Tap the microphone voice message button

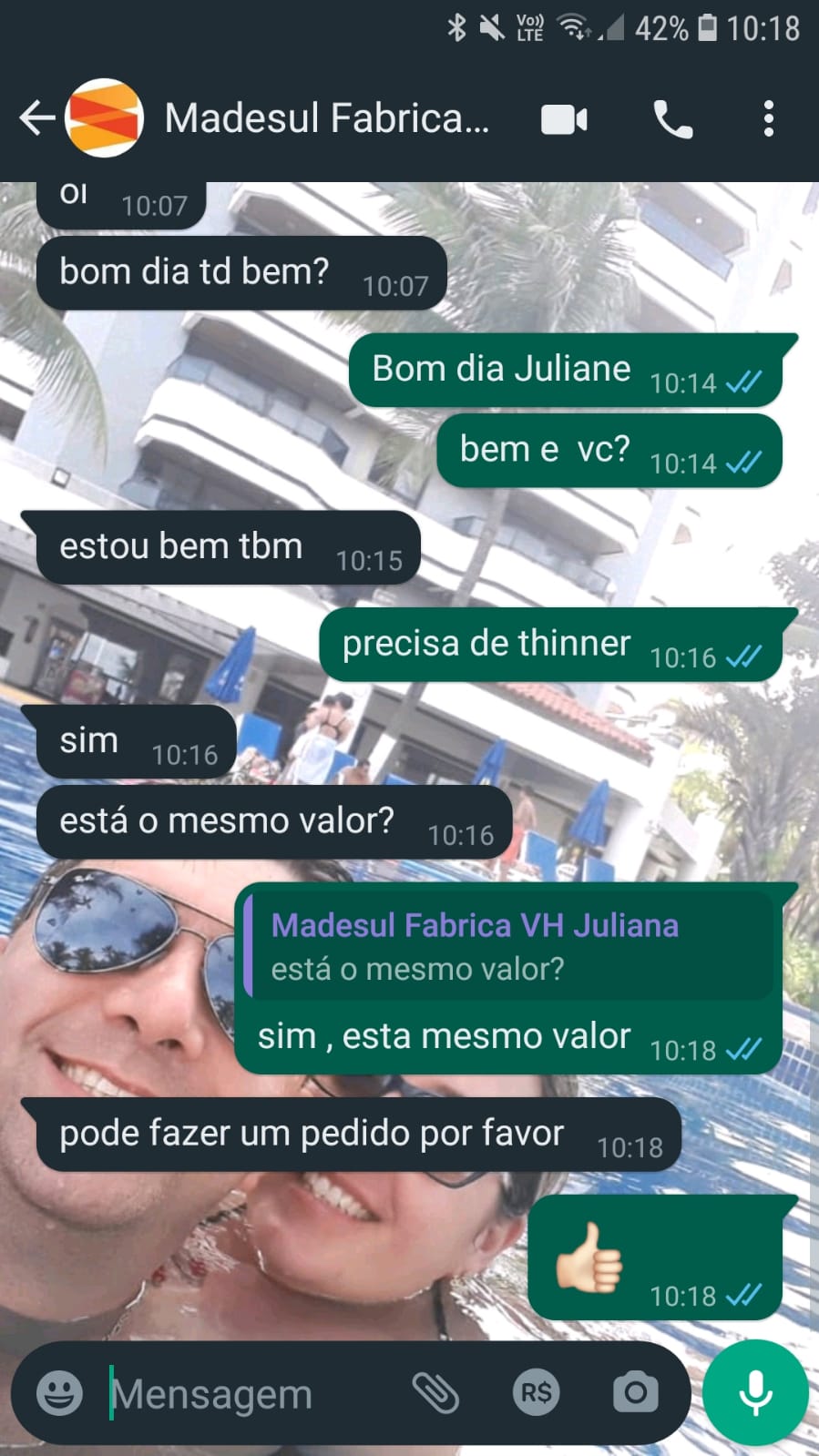755,1392
